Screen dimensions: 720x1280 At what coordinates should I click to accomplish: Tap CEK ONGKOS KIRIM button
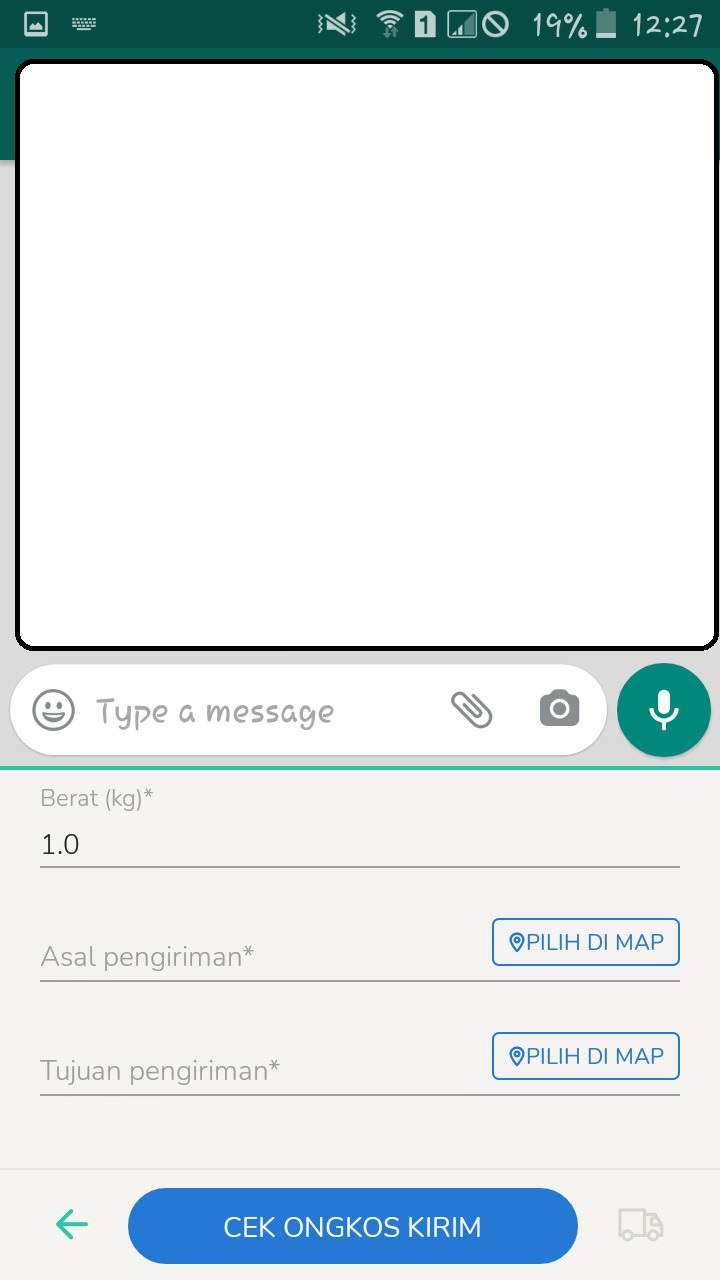click(x=353, y=1227)
